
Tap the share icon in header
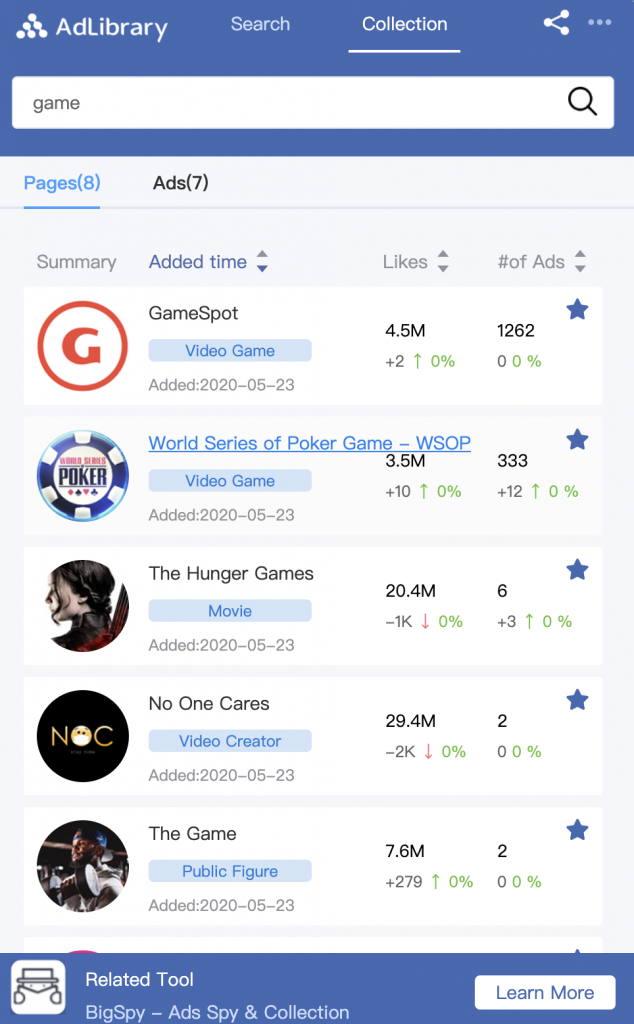click(556, 24)
